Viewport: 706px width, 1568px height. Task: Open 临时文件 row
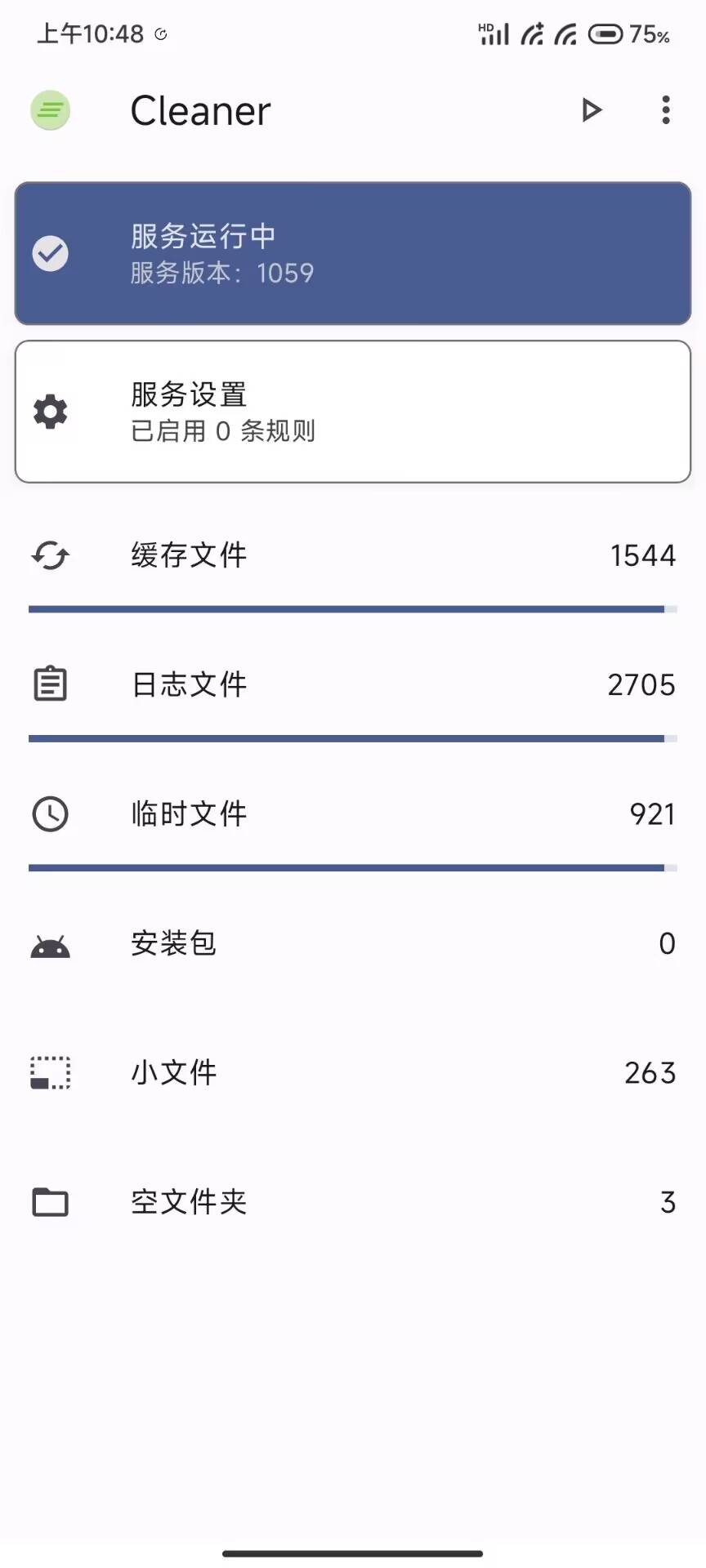(353, 814)
